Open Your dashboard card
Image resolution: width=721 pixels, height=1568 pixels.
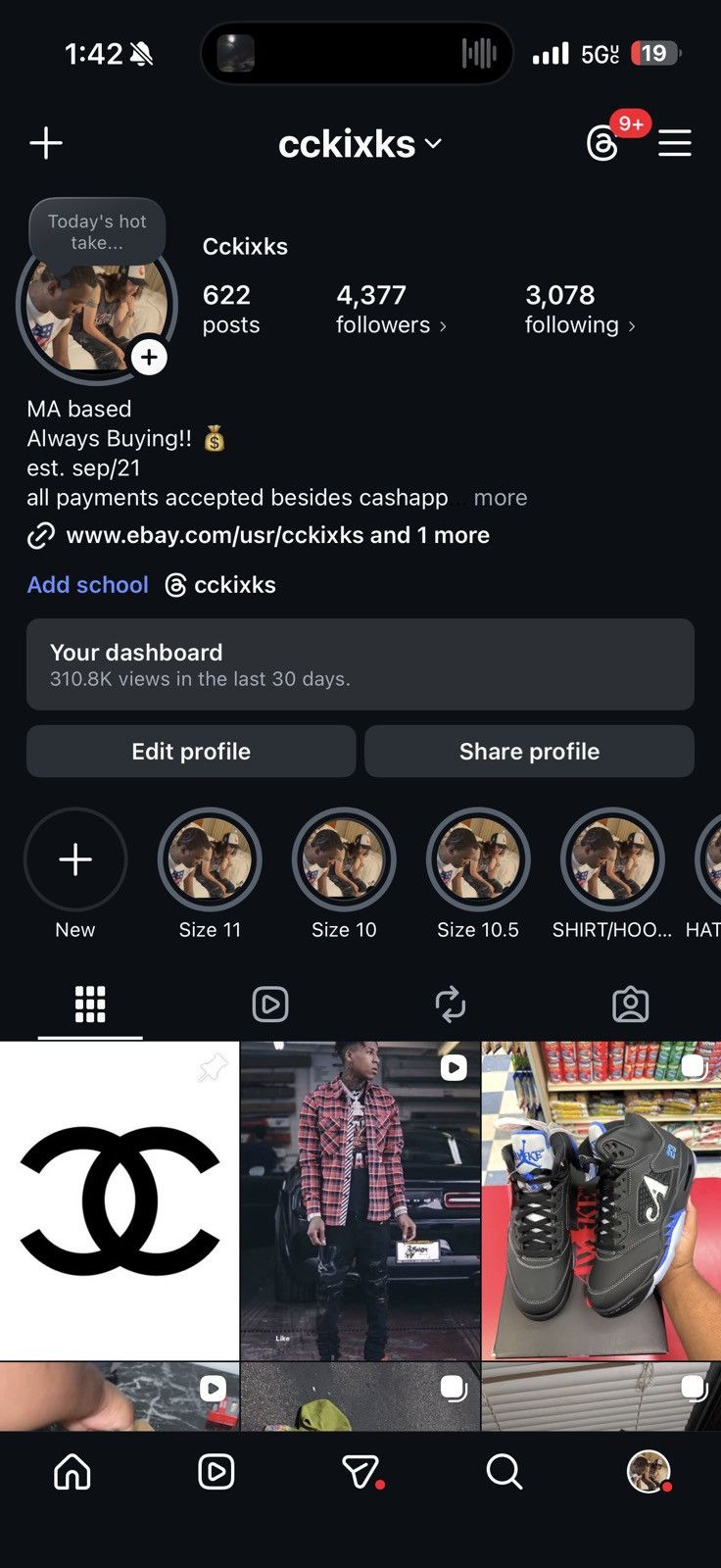(360, 664)
